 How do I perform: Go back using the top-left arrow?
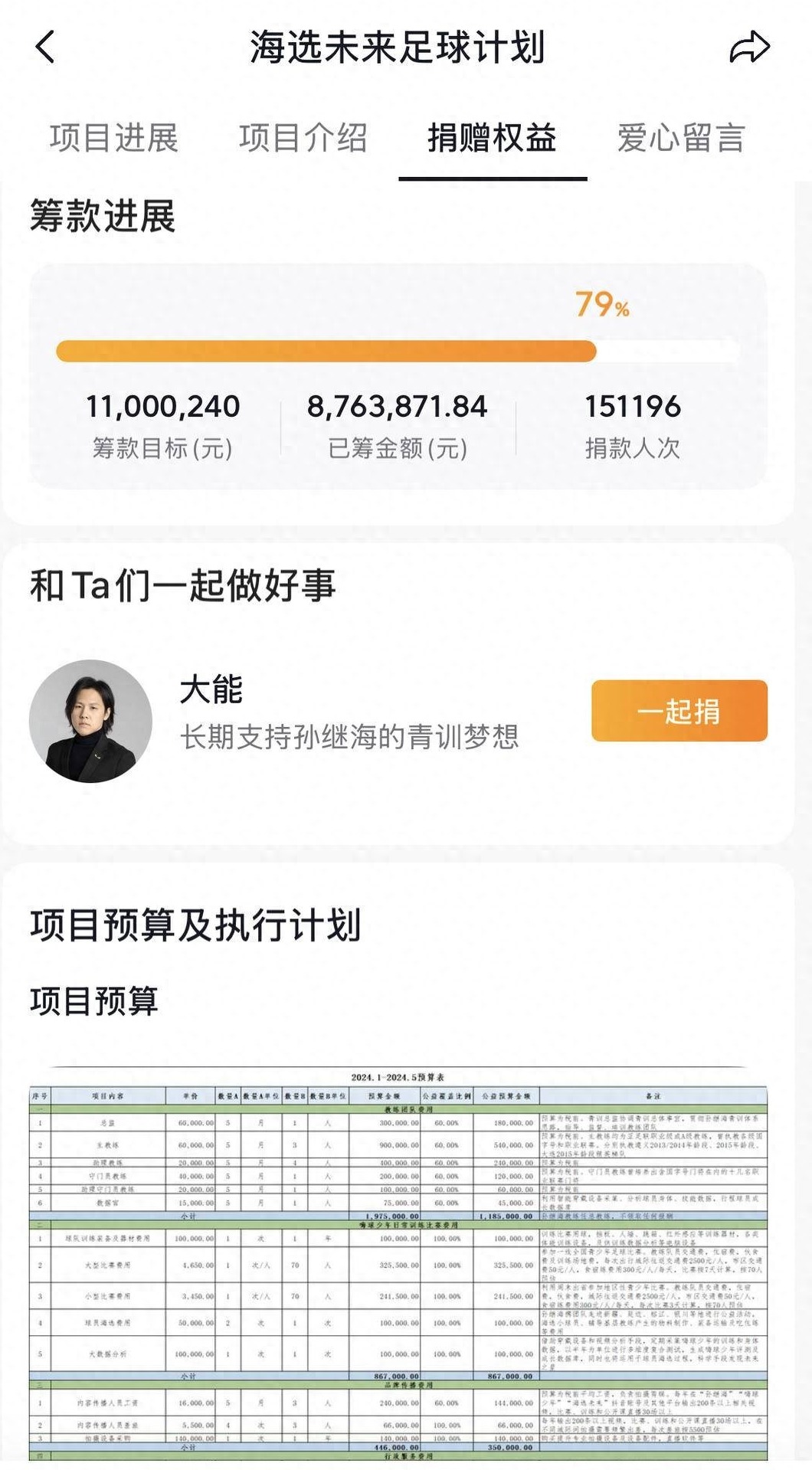click(x=46, y=47)
